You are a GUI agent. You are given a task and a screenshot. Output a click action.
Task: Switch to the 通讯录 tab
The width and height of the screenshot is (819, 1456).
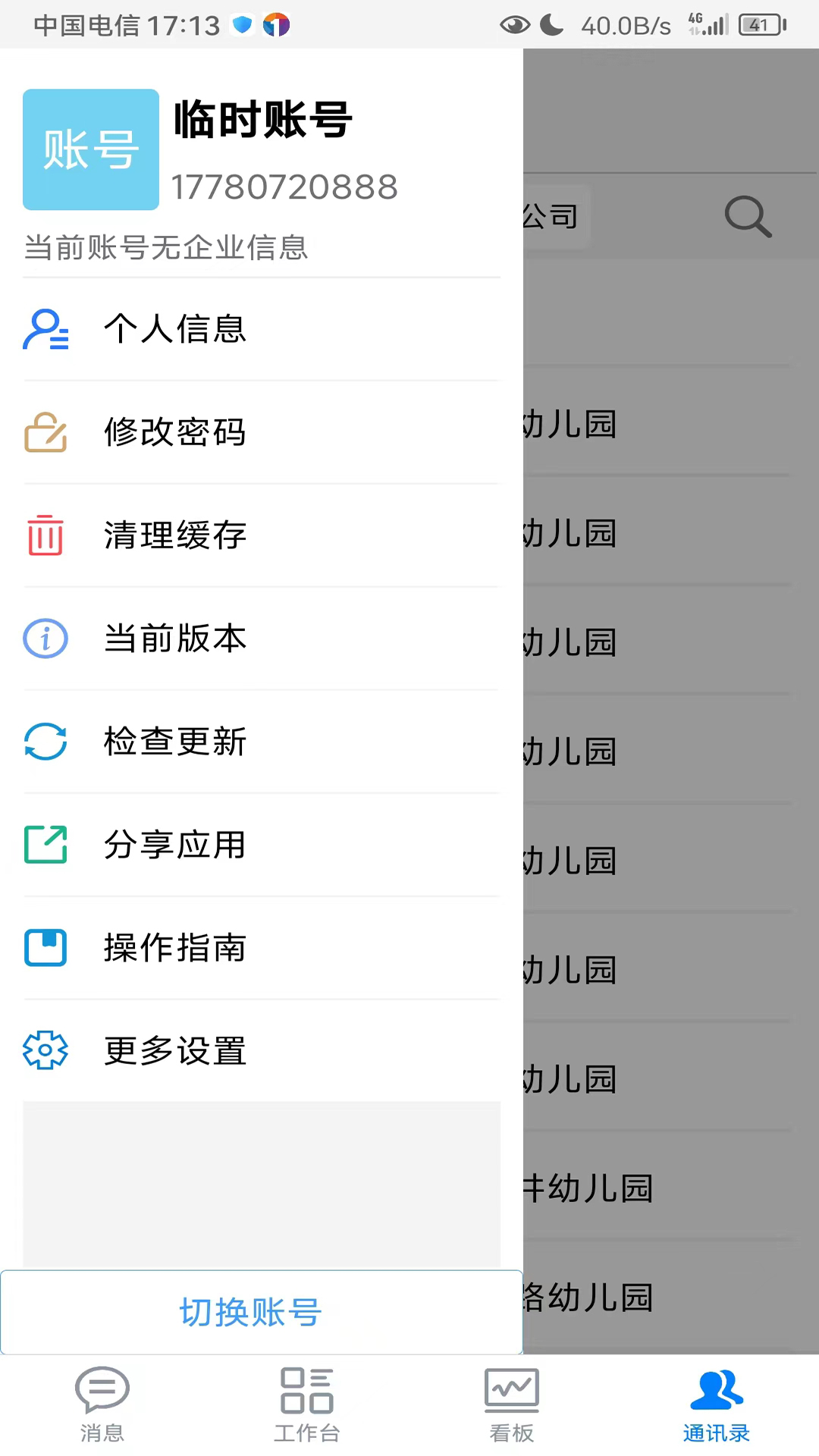716,1403
